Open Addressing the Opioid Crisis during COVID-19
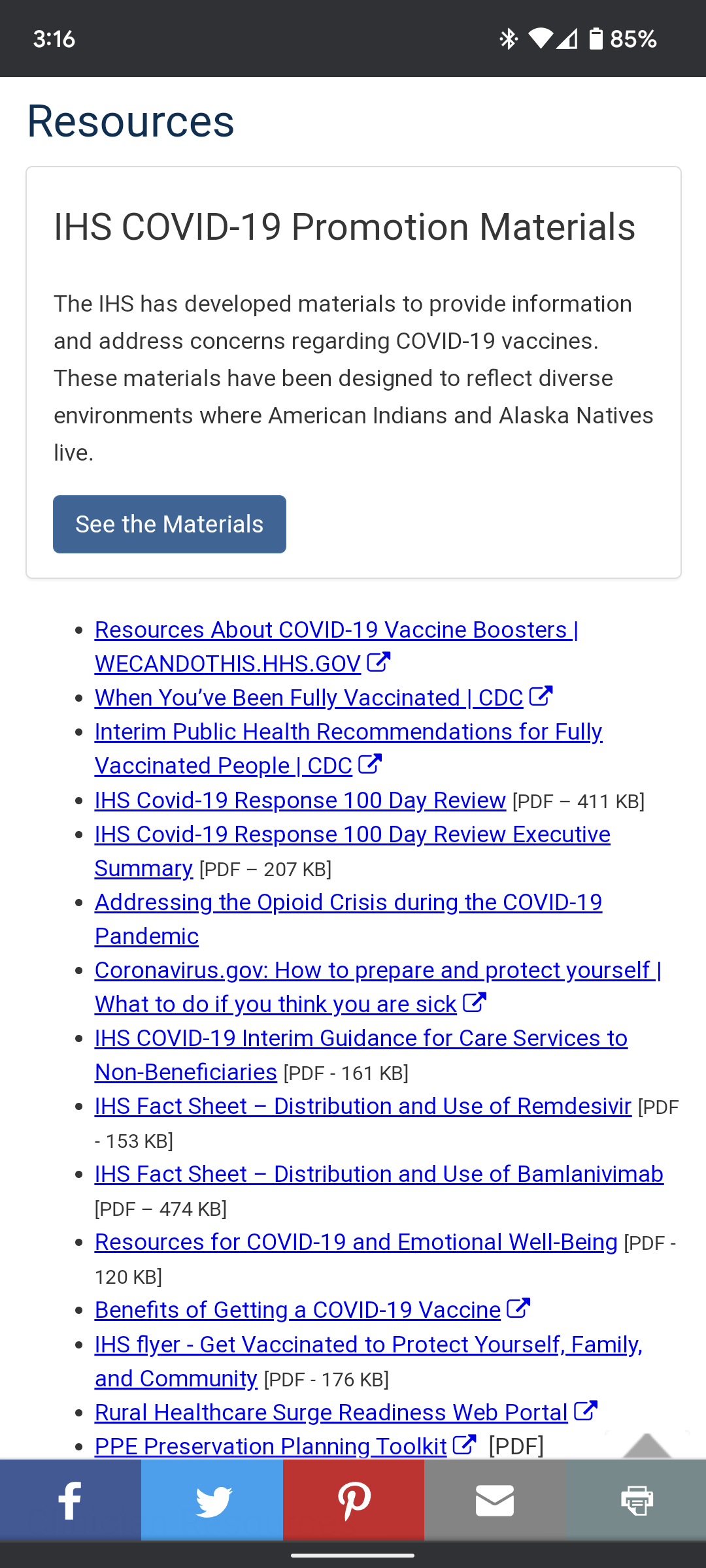 [348, 902]
